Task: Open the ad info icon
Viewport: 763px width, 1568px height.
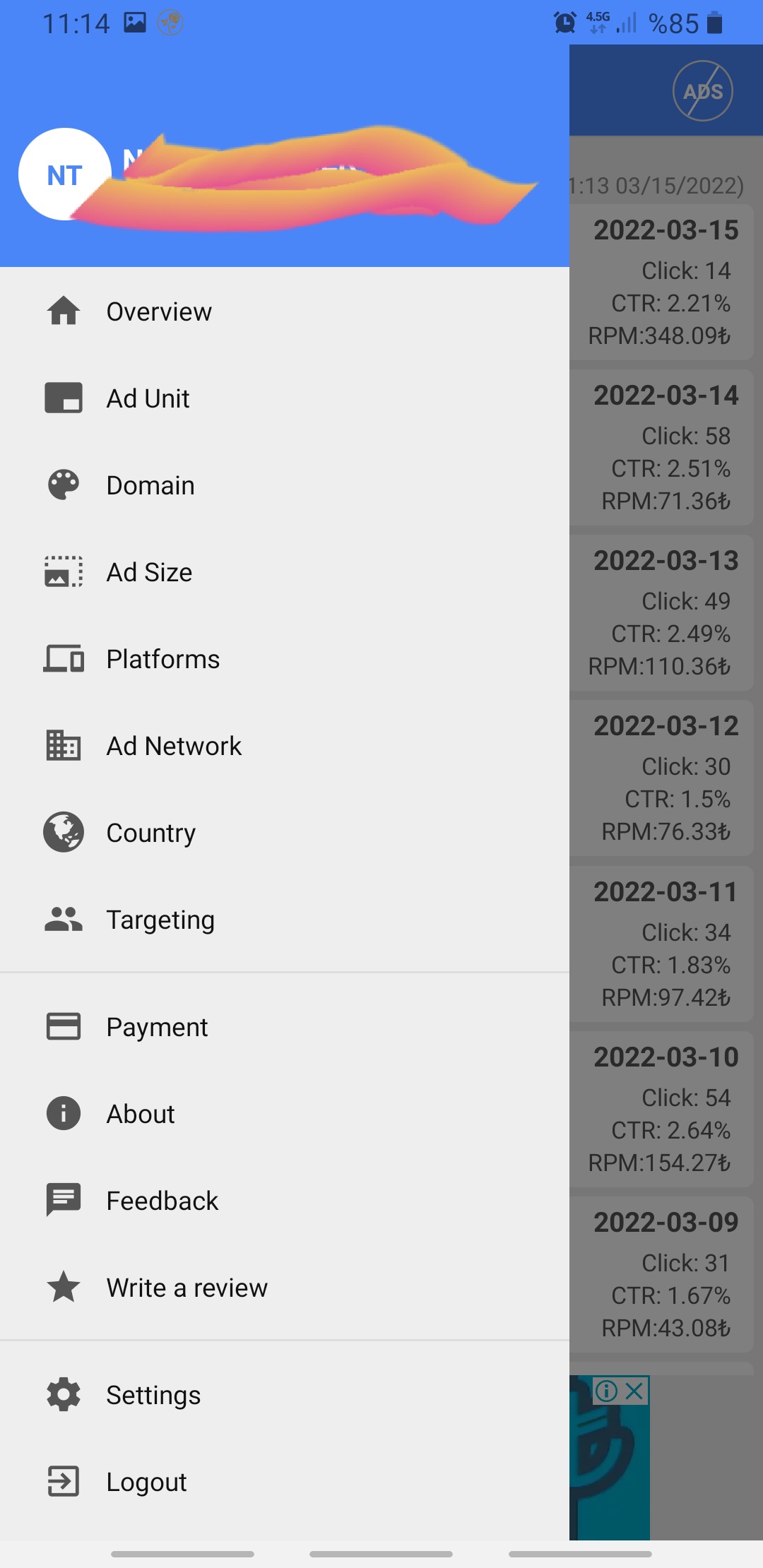Action: 606,1391
